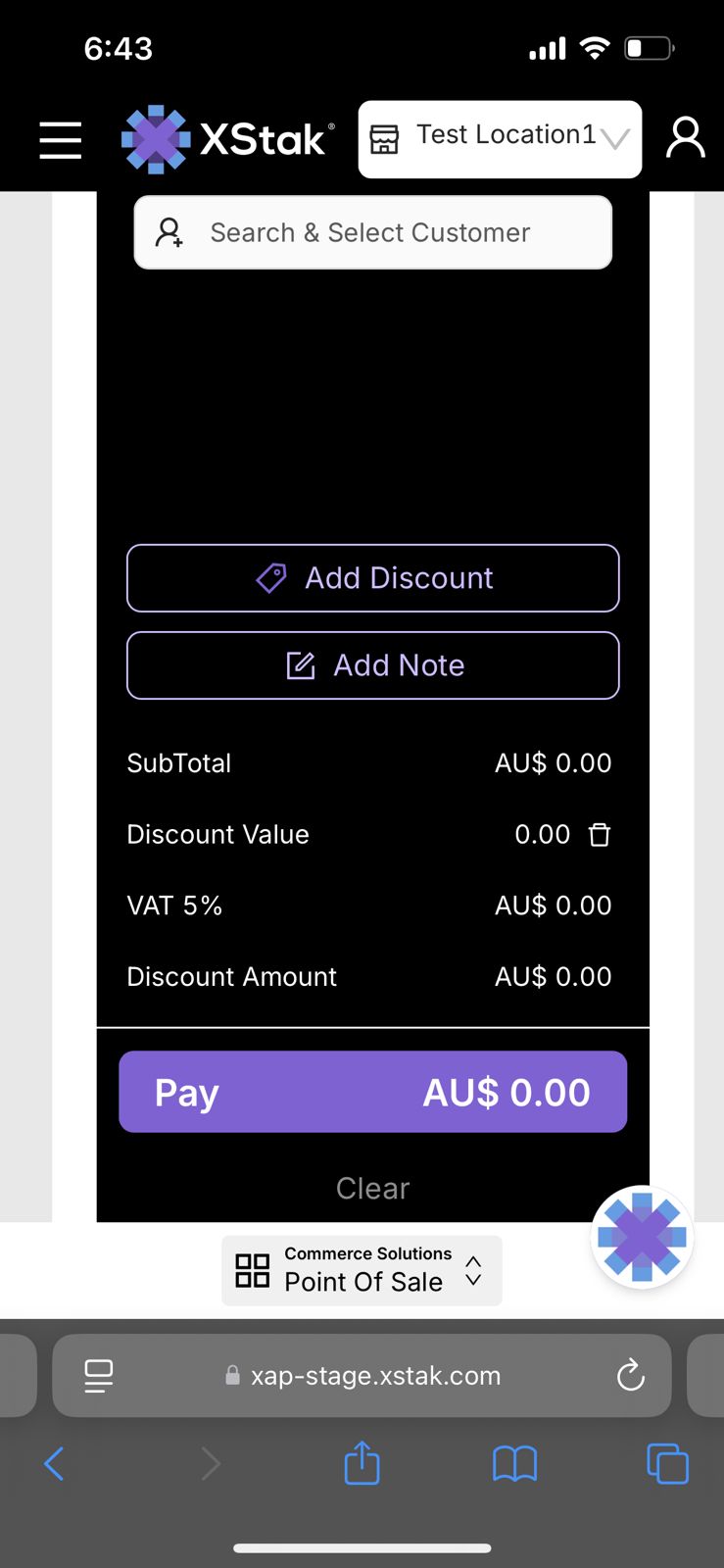The width and height of the screenshot is (724, 1568).
Task: Clear the current cart
Action: pos(372,1188)
